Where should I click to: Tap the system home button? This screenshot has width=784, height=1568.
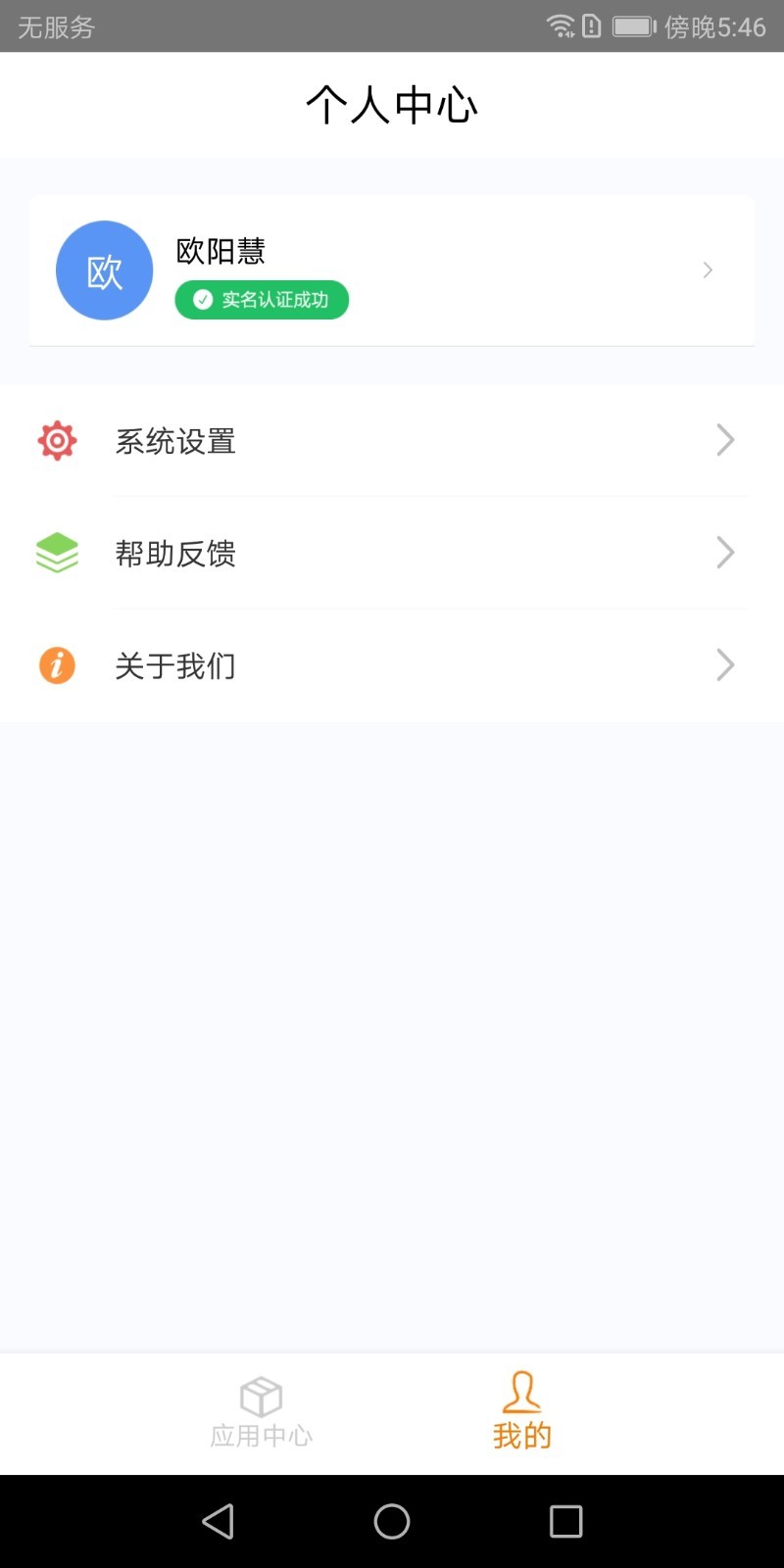[392, 1521]
